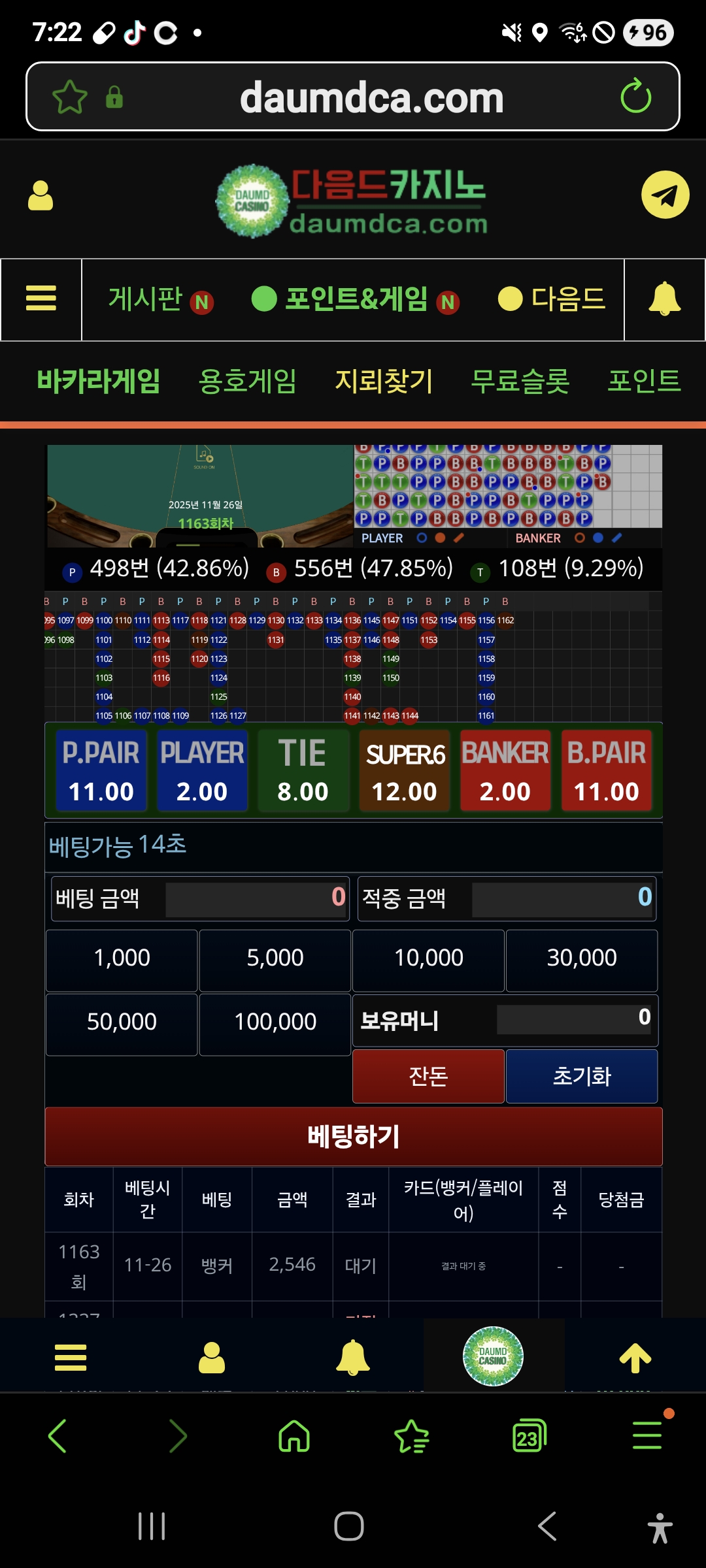
Task: Pick the SUPER6 12.00 bet option
Action: (405, 771)
